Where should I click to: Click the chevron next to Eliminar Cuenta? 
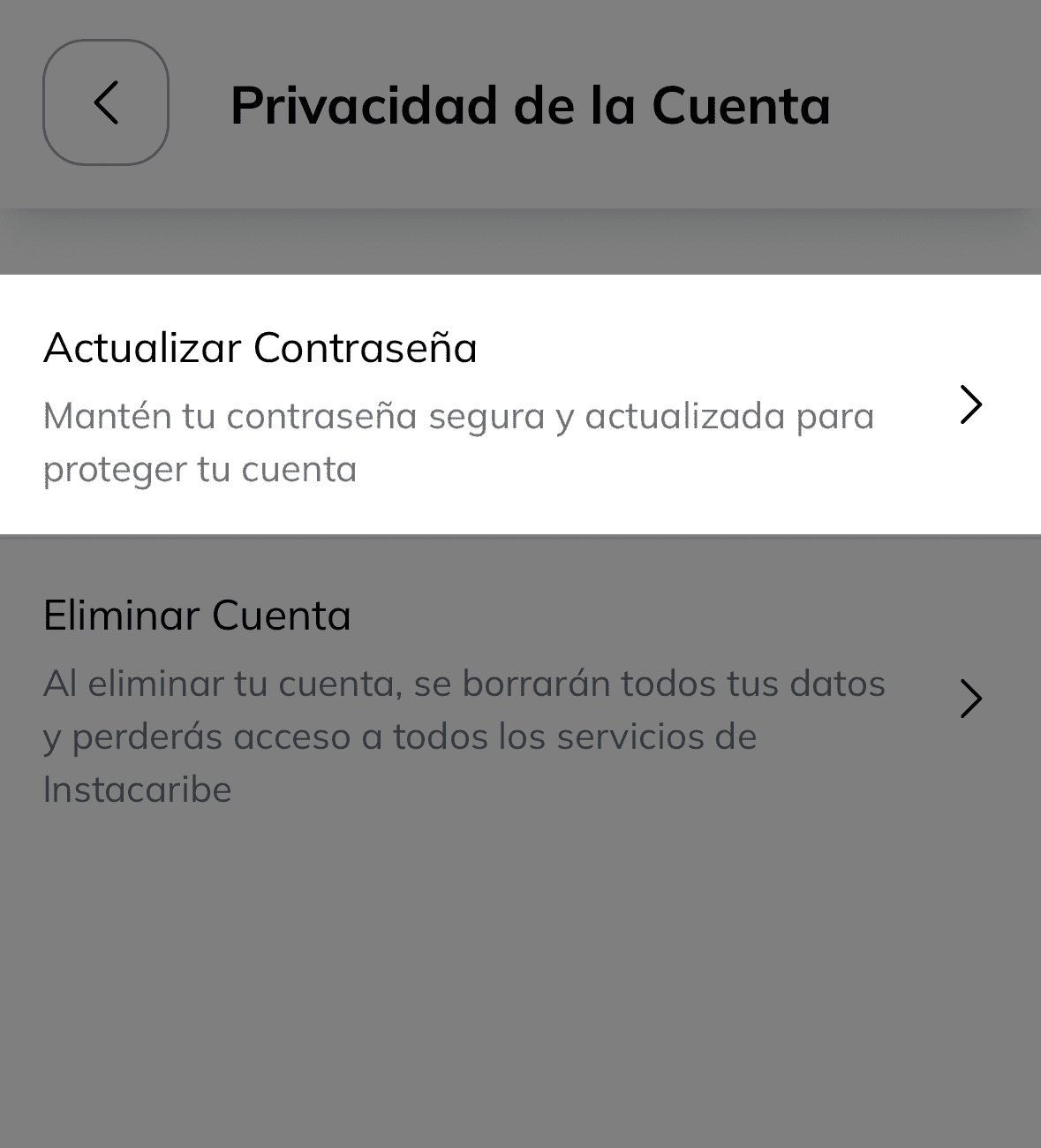972,698
